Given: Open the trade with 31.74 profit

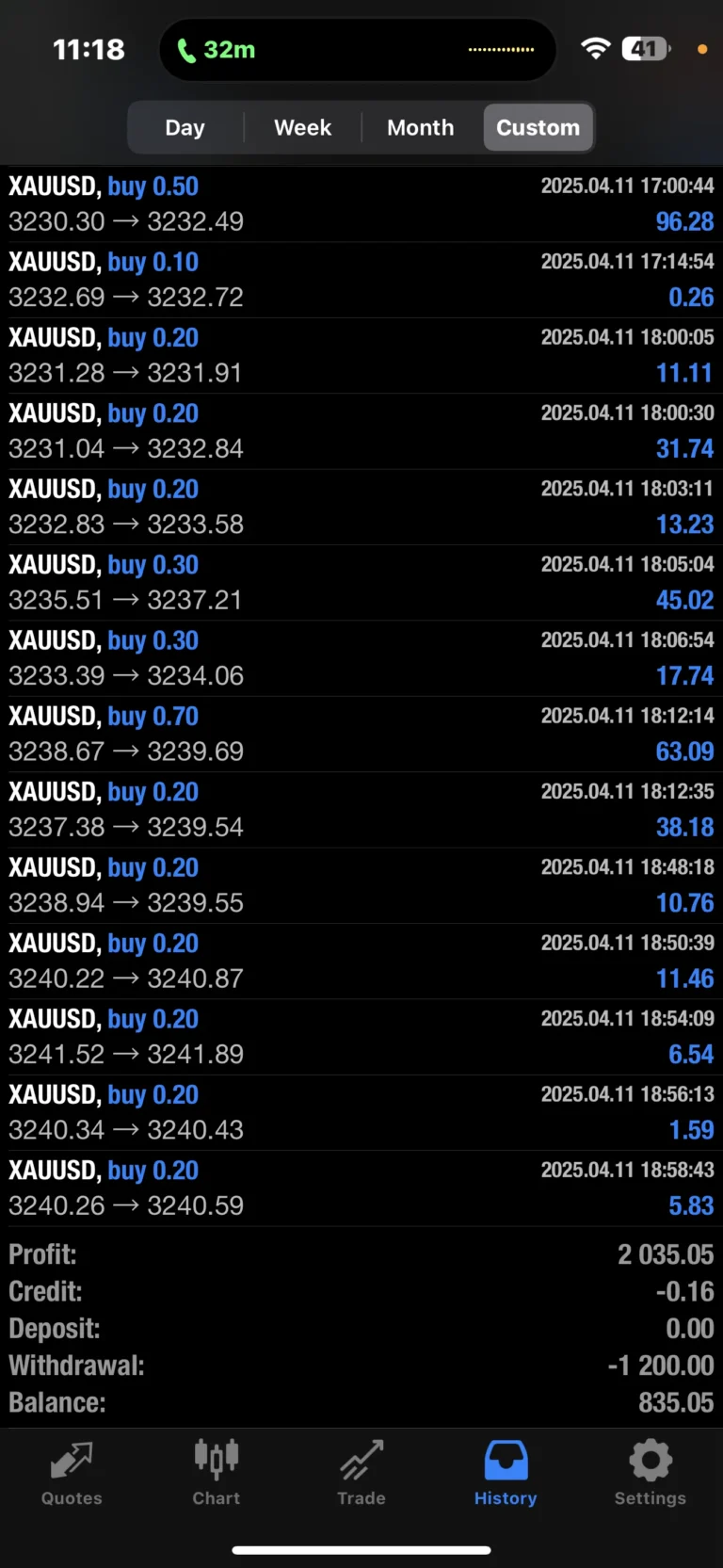Looking at the screenshot, I should pos(361,430).
